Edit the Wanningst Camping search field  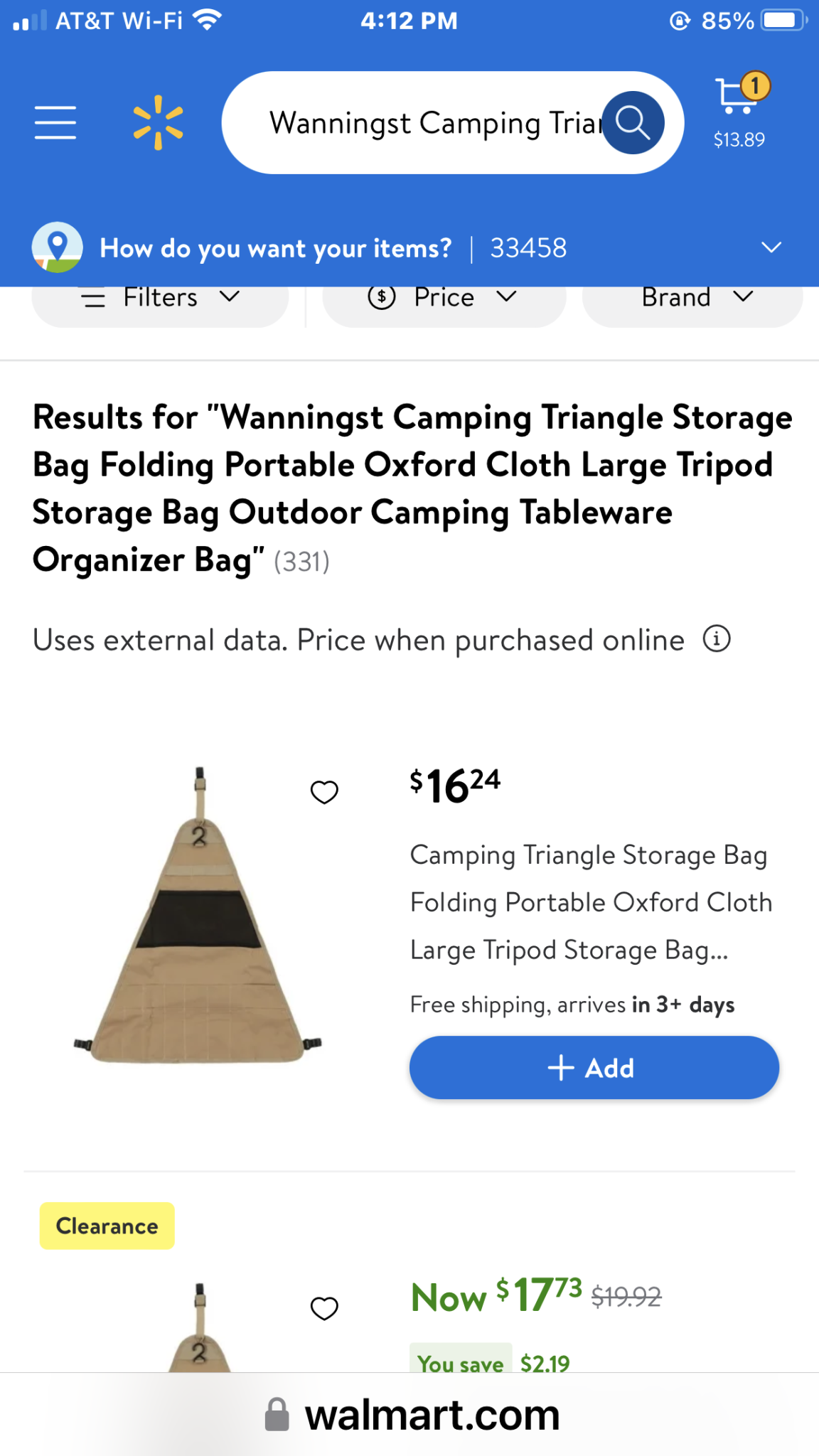[x=434, y=122]
